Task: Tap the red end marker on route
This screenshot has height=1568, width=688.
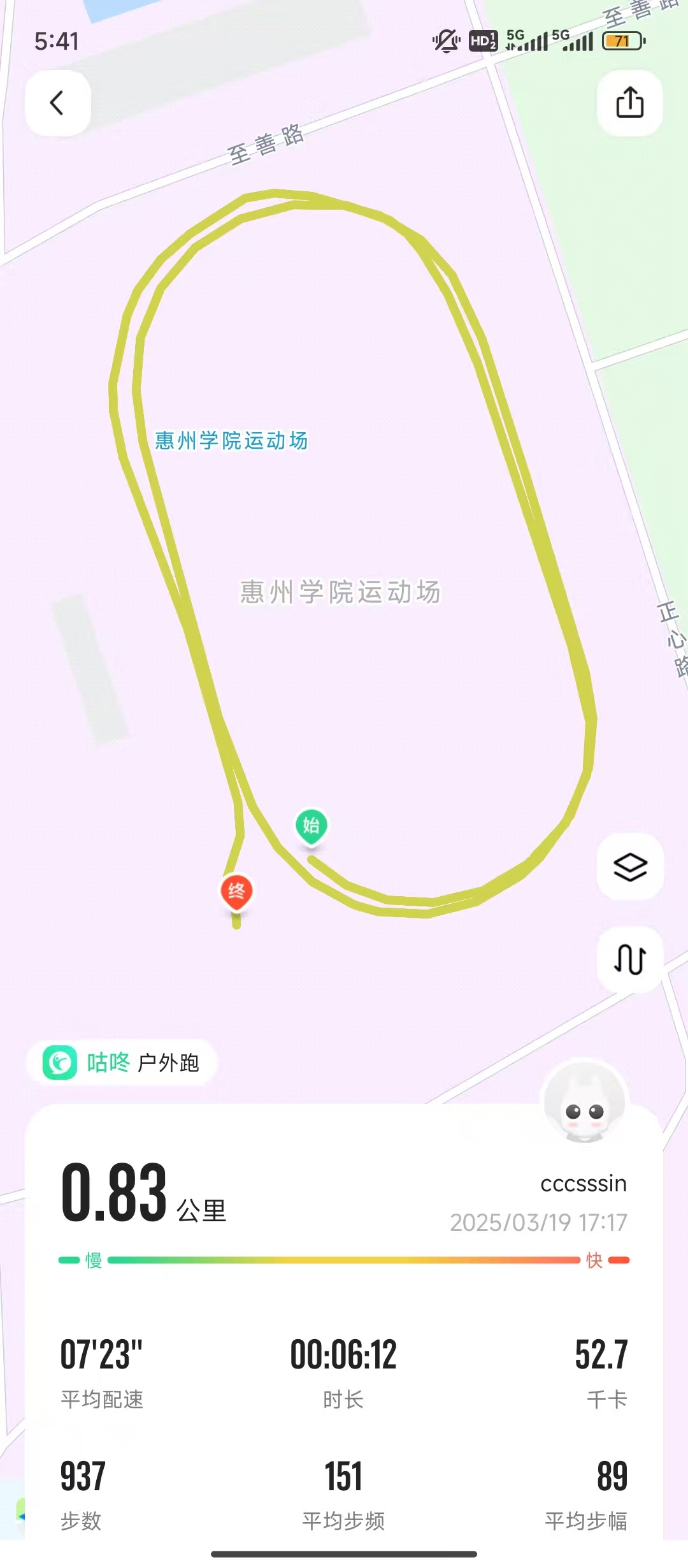Action: (x=236, y=892)
